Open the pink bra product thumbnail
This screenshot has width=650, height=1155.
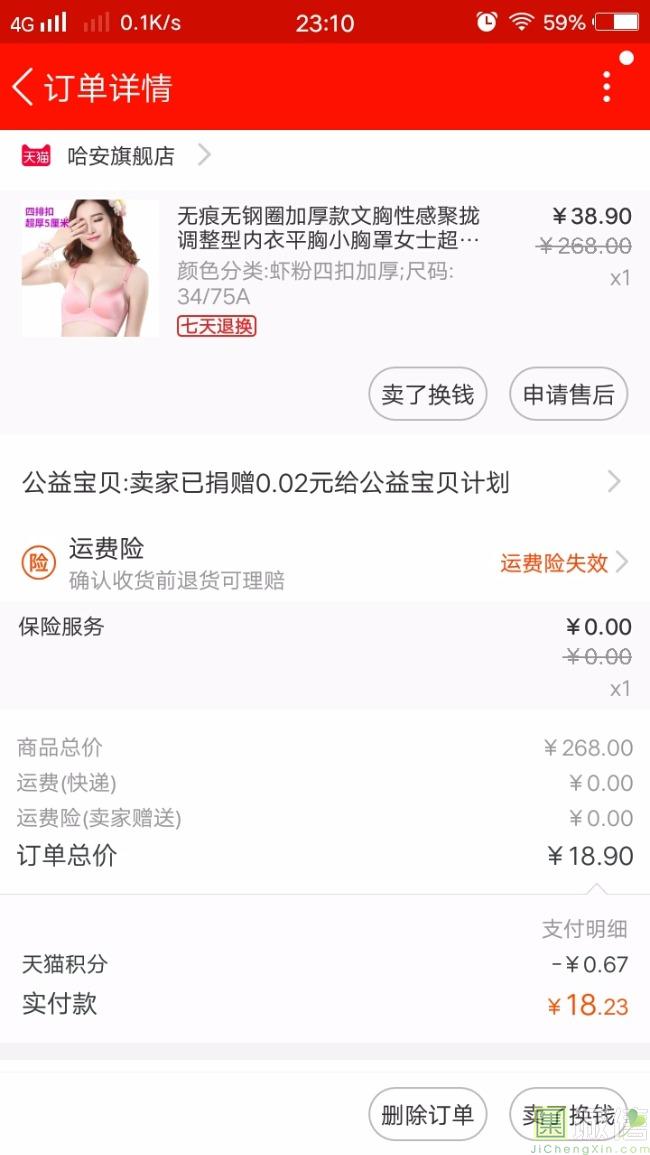point(90,268)
